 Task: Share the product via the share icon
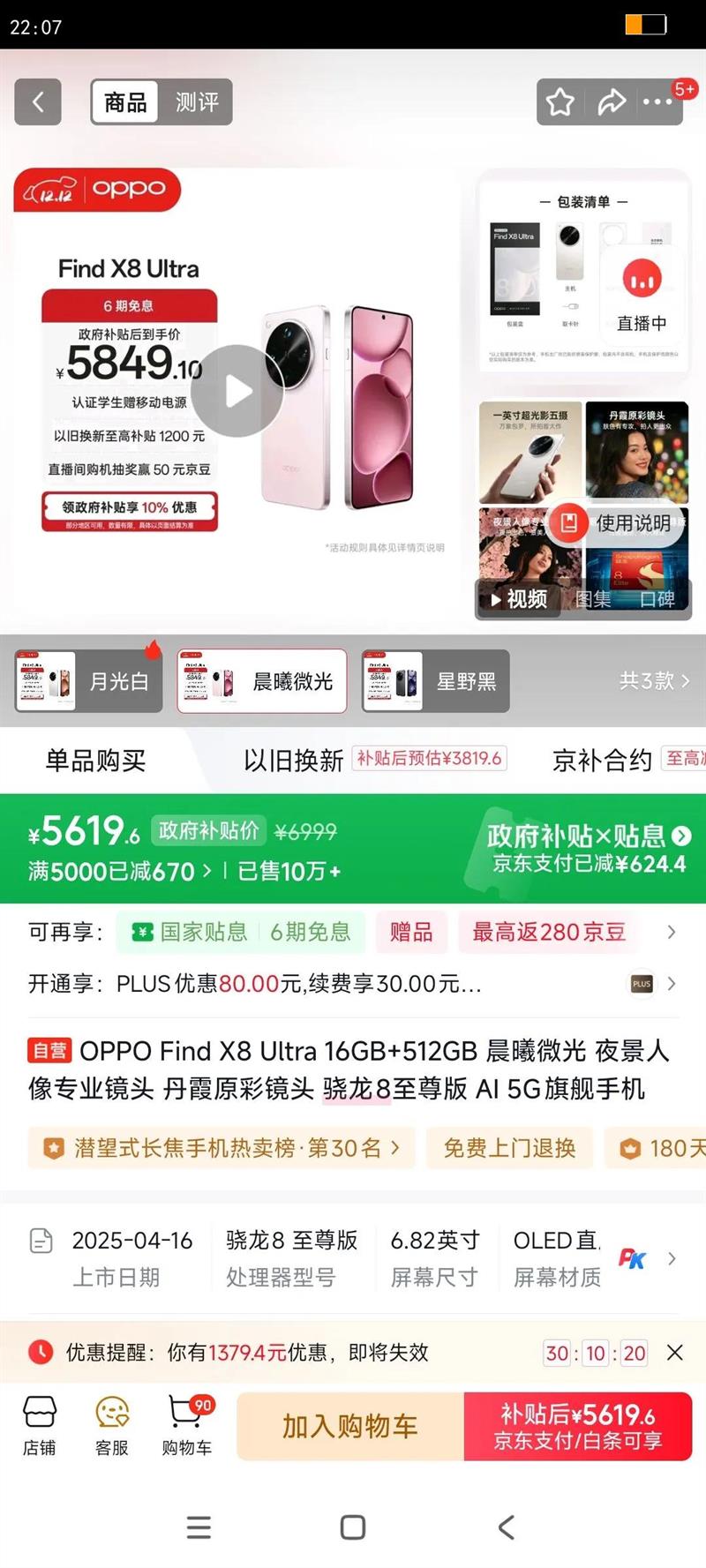[612, 102]
